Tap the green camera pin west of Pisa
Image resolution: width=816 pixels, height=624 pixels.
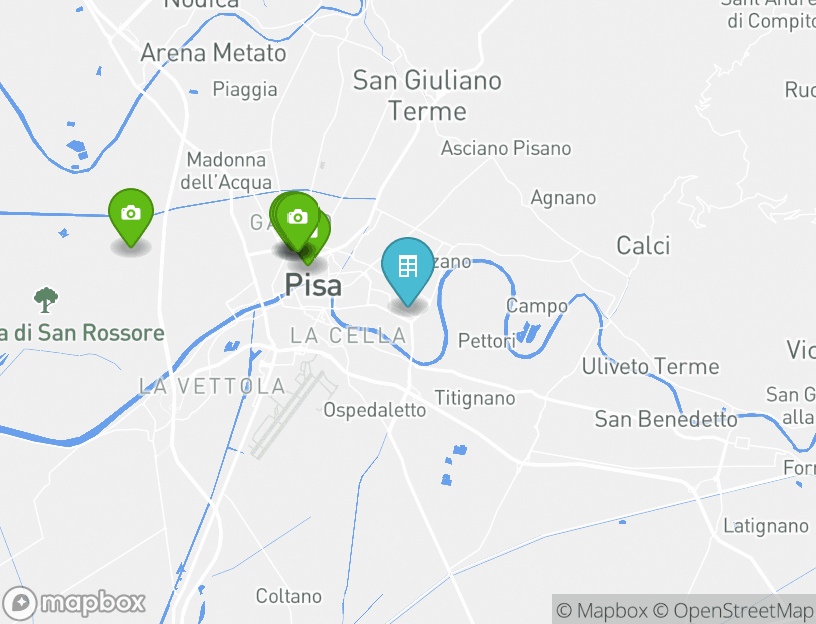point(130,214)
